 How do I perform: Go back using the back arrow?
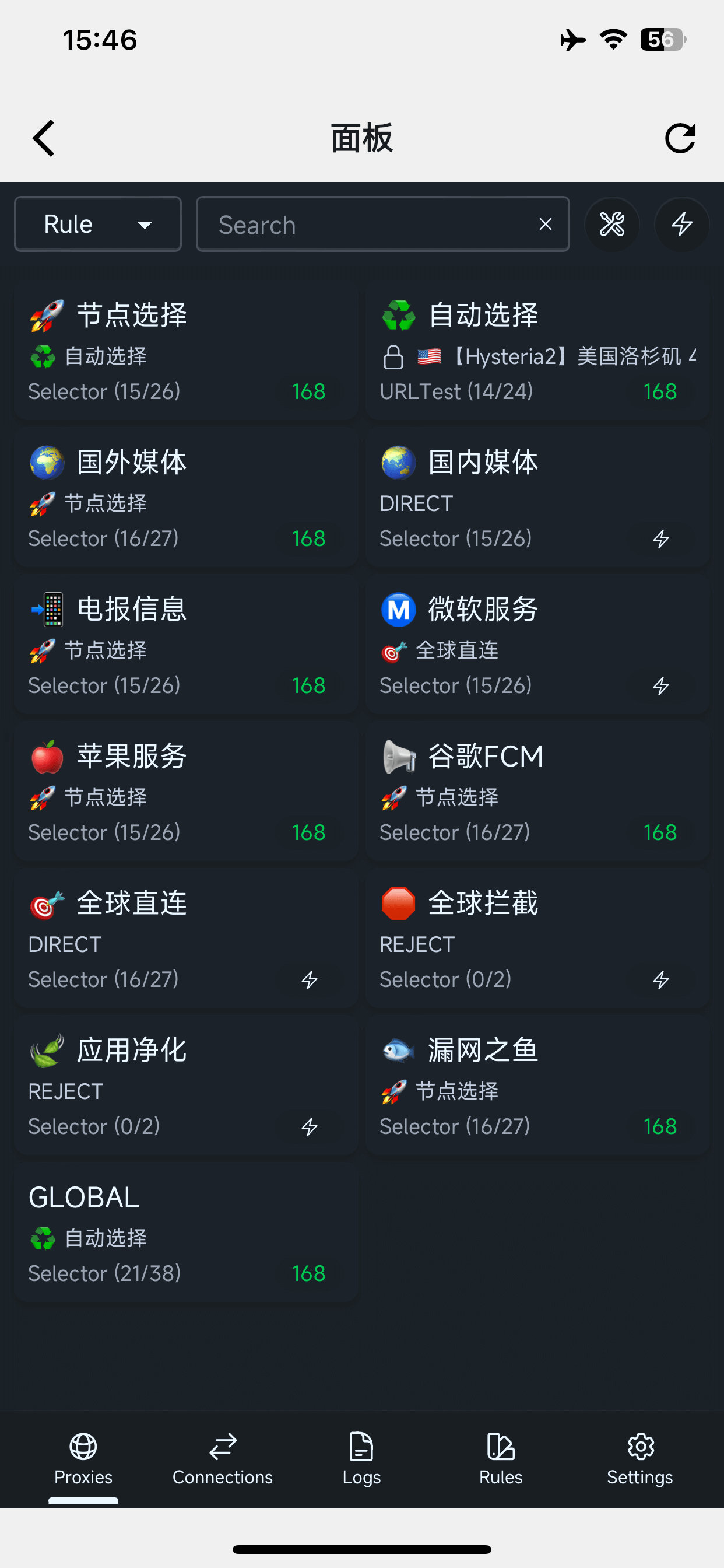pyautogui.click(x=43, y=138)
